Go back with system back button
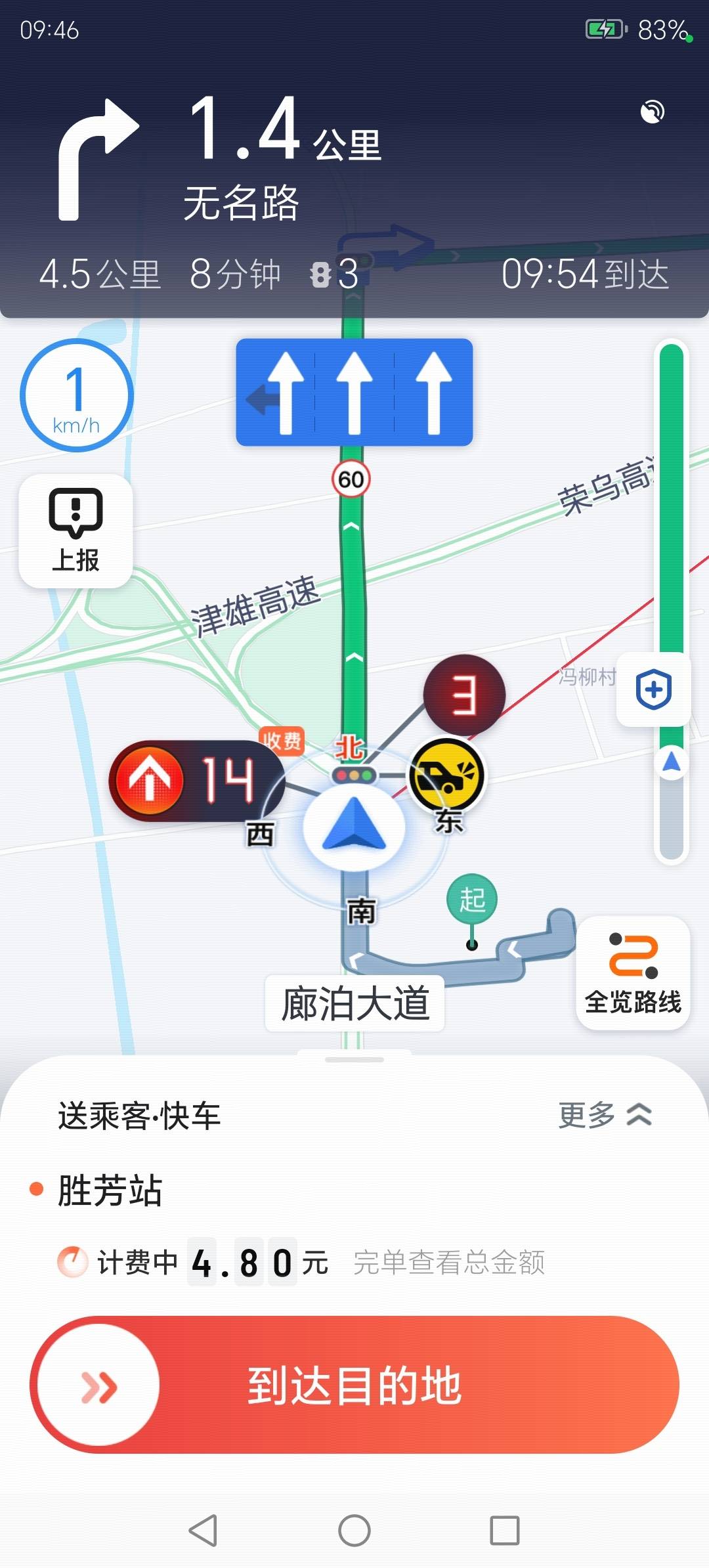The width and height of the screenshot is (709, 1568). pyautogui.click(x=203, y=1531)
